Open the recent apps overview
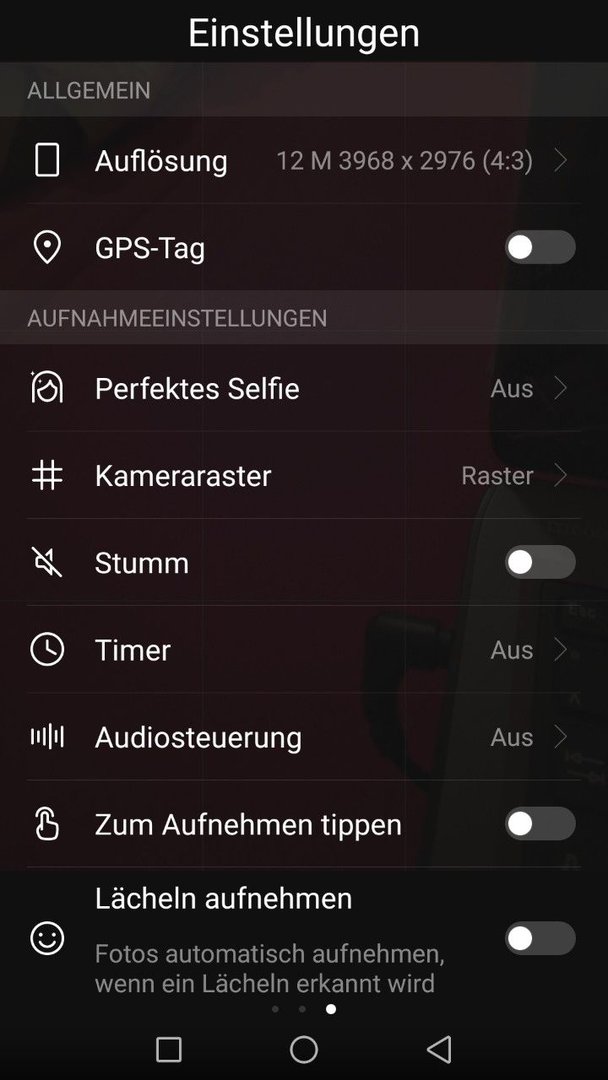 [169, 1050]
